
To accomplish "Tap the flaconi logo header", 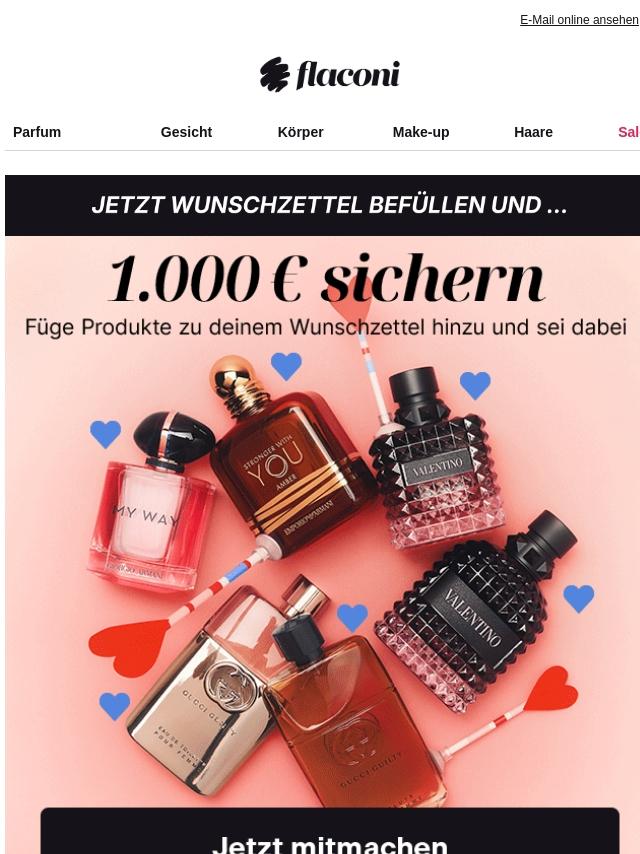I will point(329,75).
